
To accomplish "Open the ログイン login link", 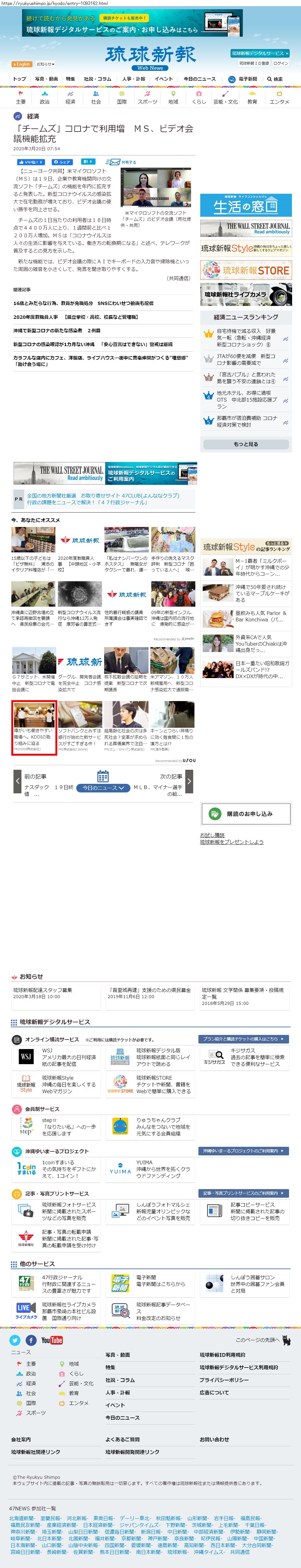I will (x=281, y=63).
